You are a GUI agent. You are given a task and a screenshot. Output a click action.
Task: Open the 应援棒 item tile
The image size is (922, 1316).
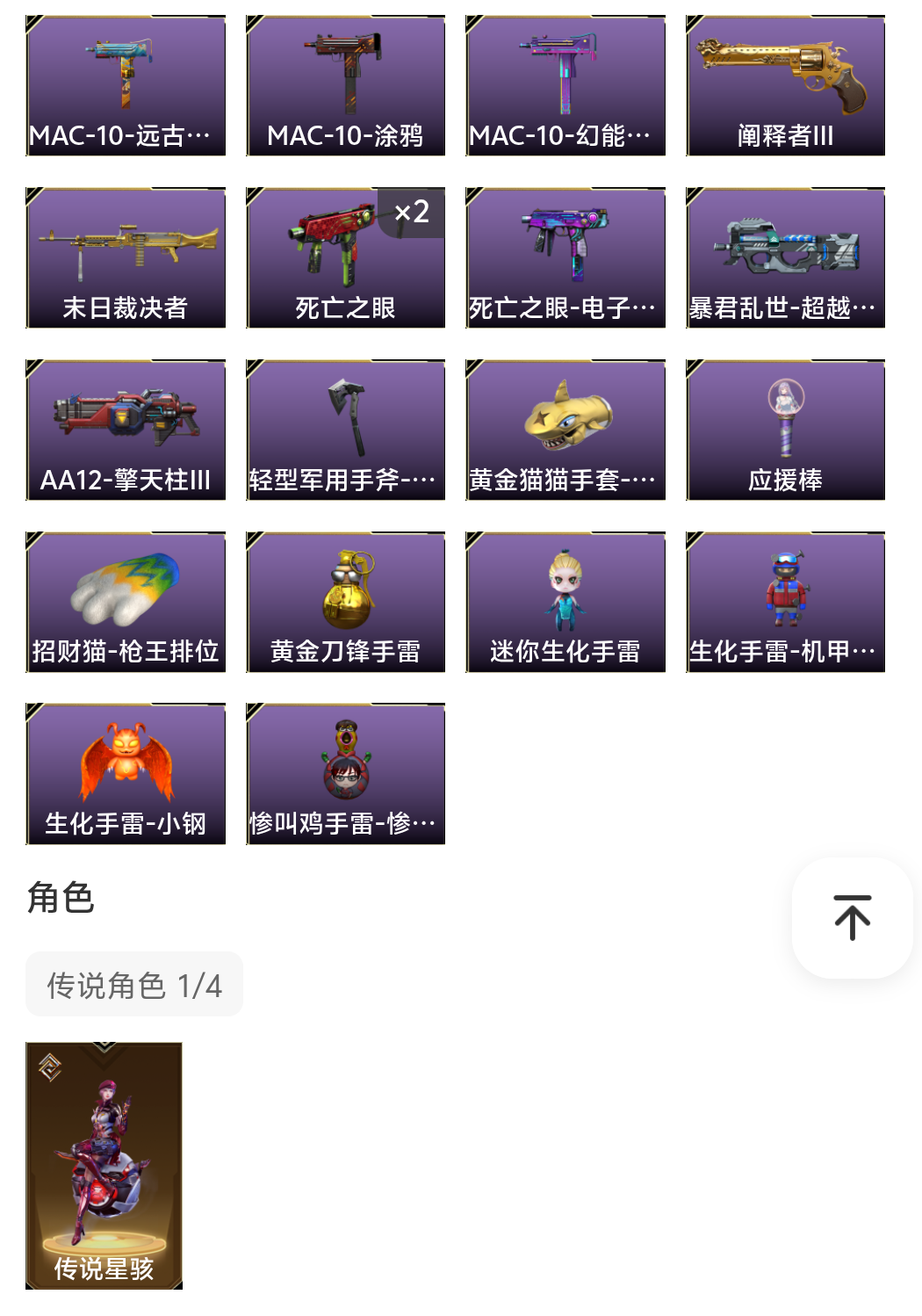pos(785,430)
